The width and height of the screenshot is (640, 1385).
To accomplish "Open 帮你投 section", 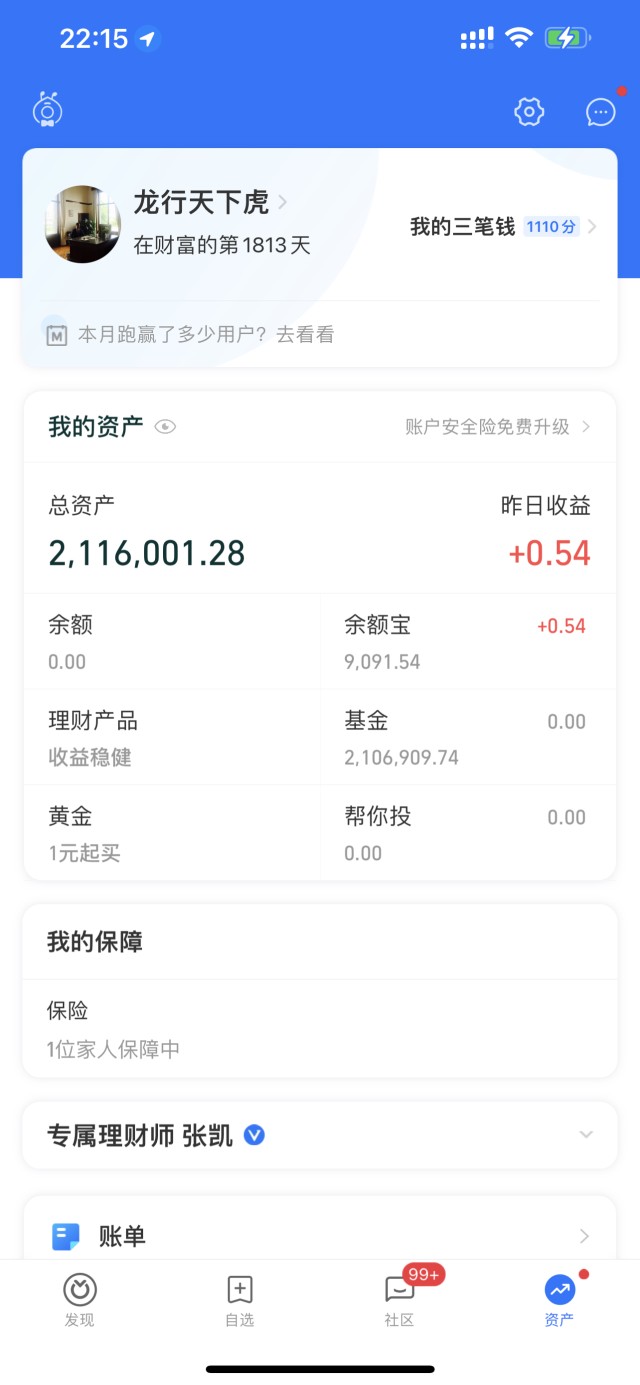I will (466, 834).
